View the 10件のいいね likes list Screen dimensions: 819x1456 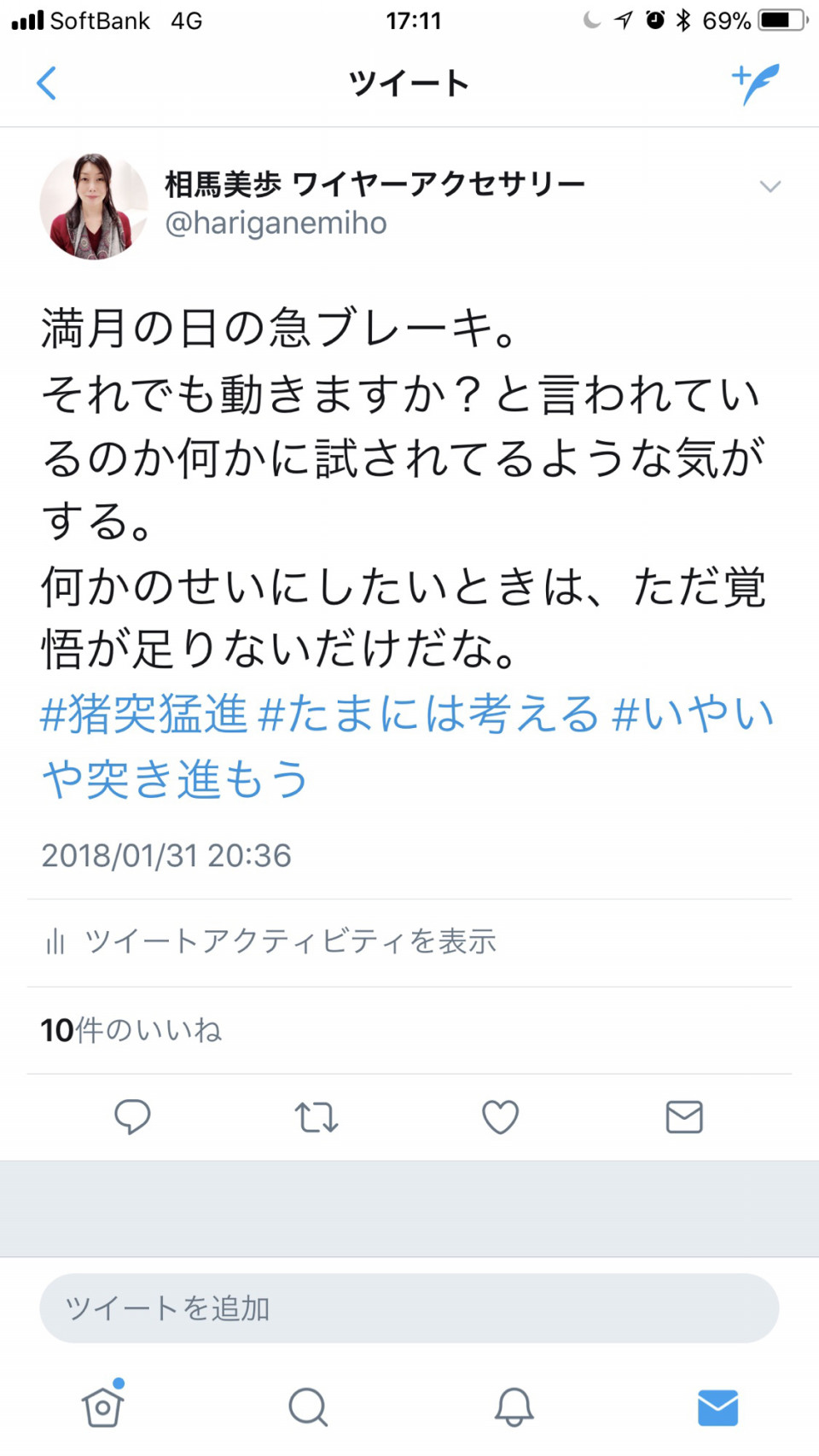[x=131, y=1030]
